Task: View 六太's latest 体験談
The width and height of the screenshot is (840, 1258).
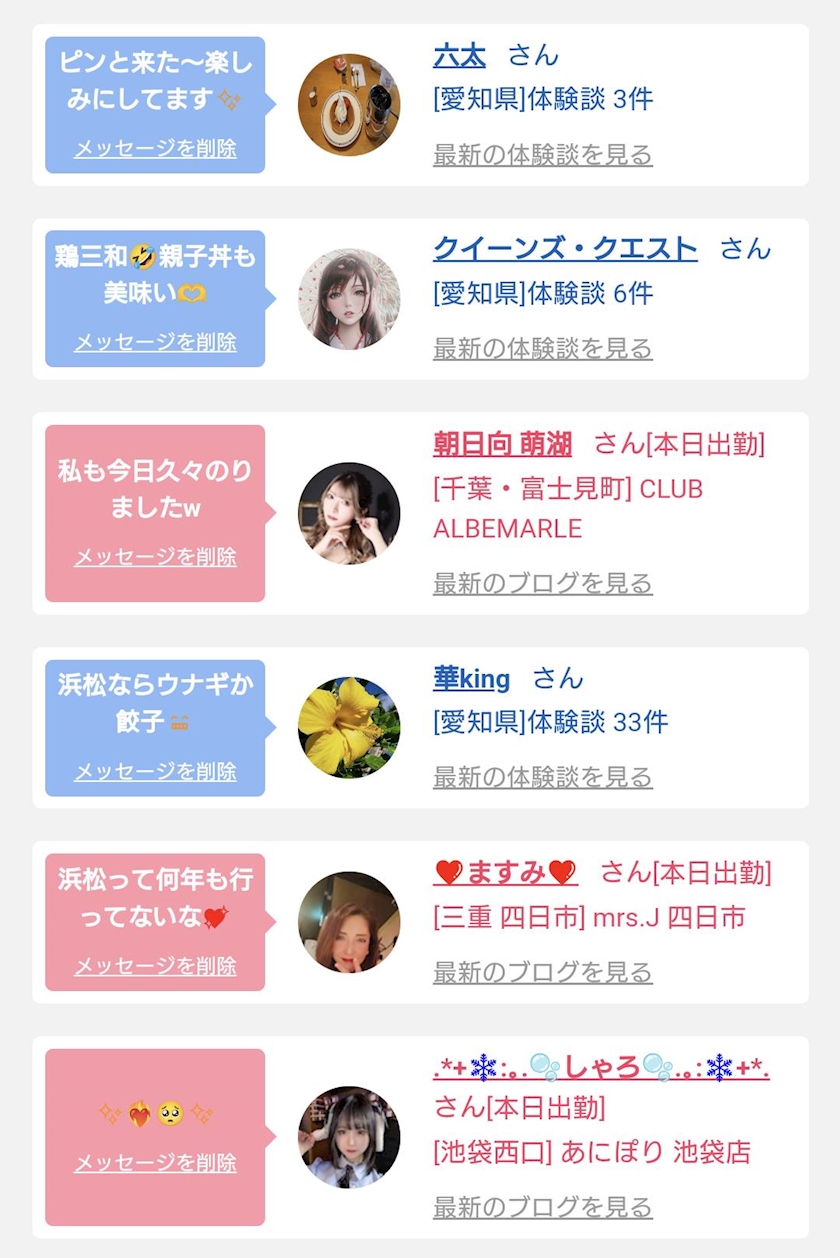Action: [542, 155]
